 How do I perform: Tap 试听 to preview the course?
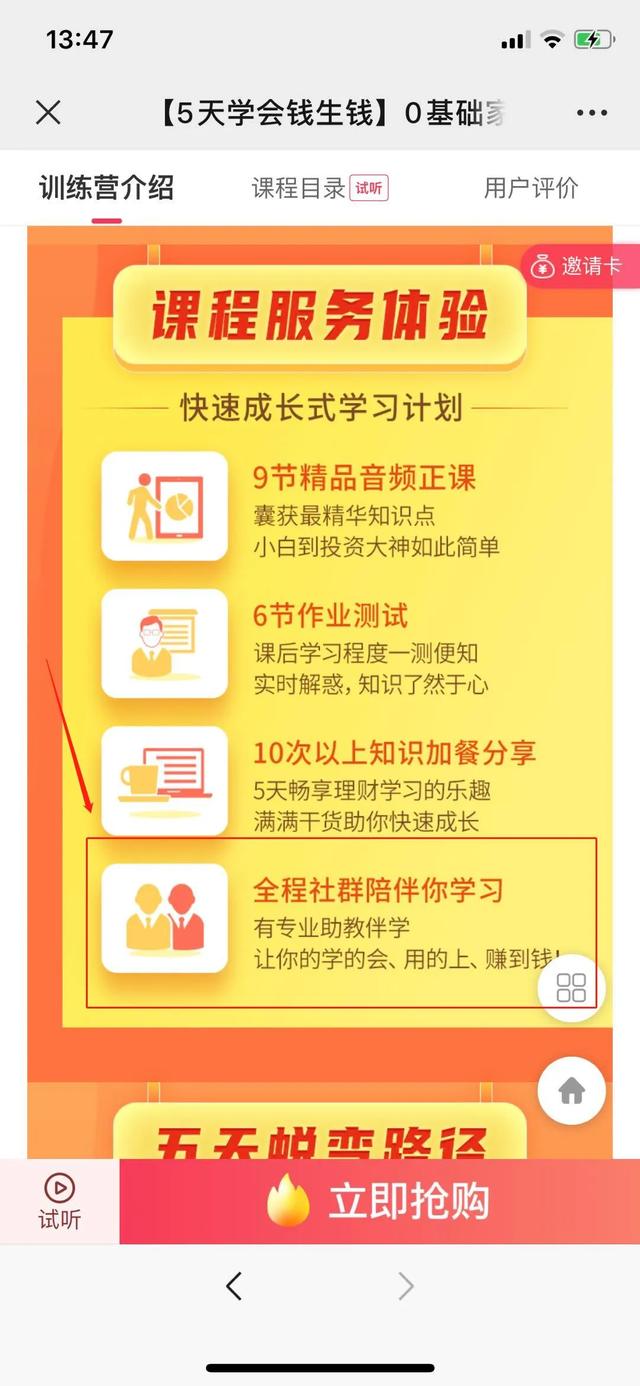59,1201
